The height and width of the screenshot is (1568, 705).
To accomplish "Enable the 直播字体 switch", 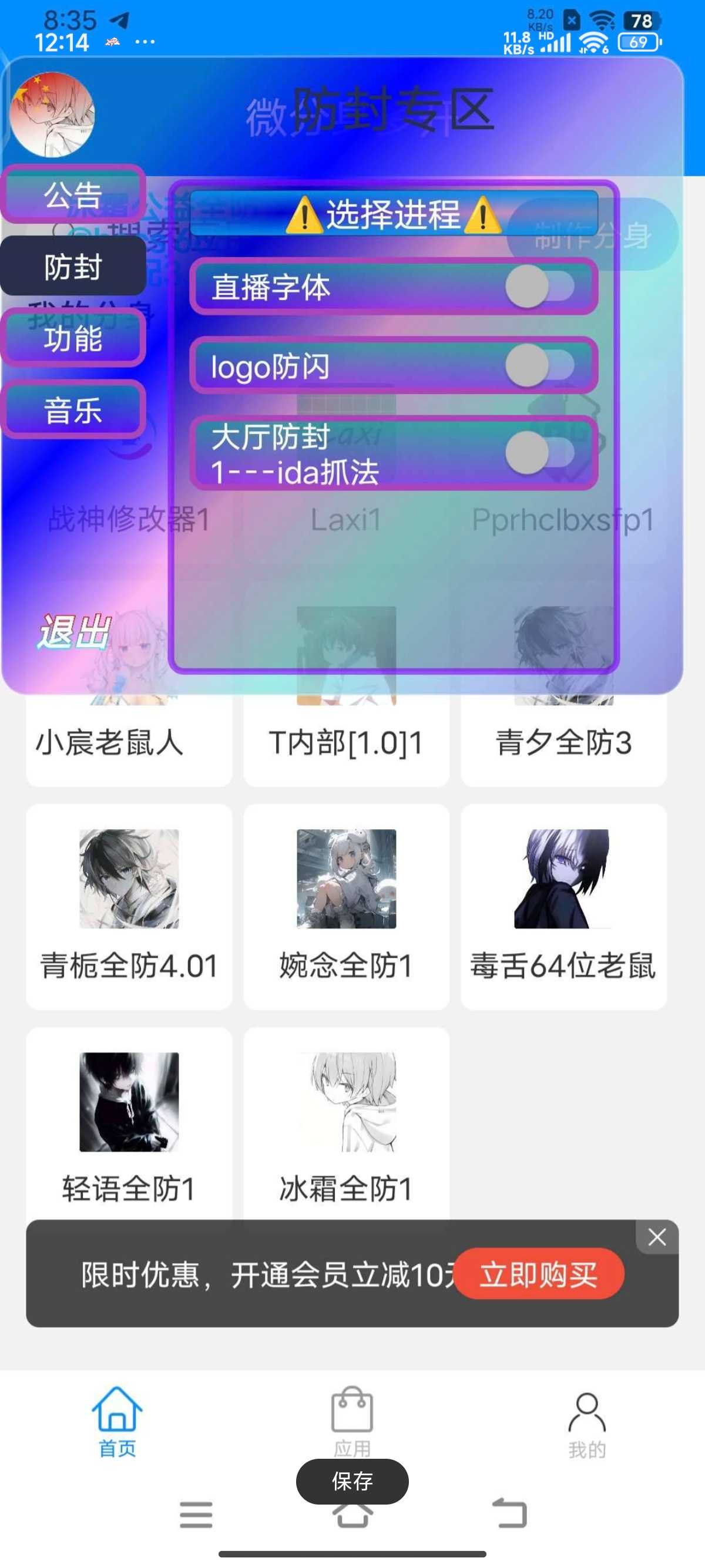I will tap(540, 287).
